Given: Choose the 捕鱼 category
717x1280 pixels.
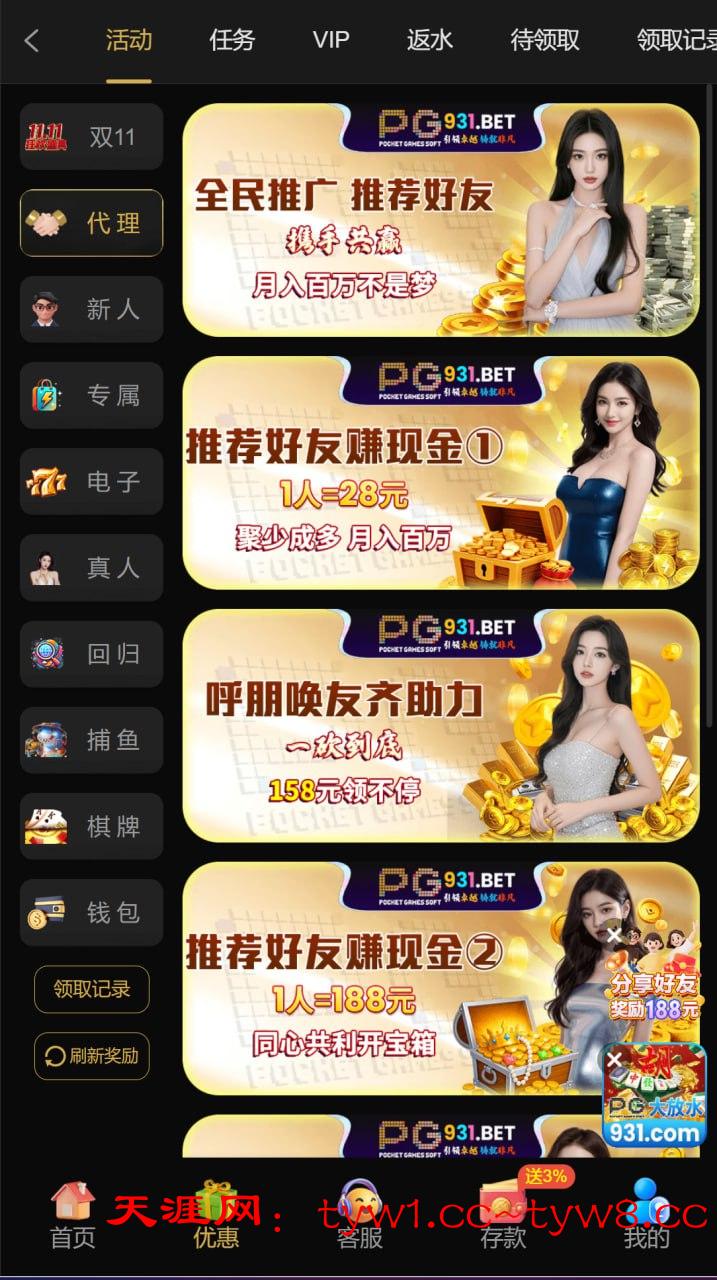Looking at the screenshot, I should (x=91, y=741).
